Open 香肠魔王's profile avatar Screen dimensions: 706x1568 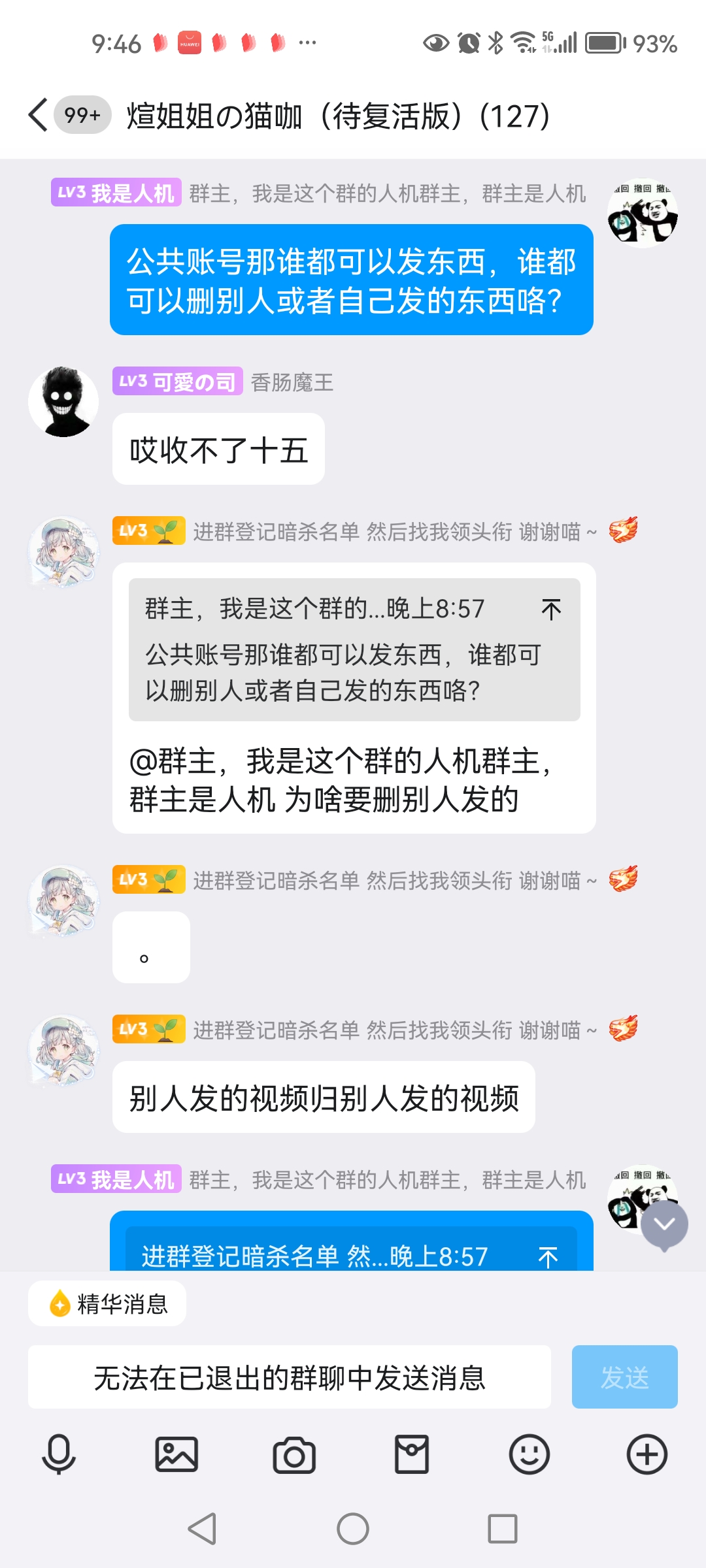63,402
